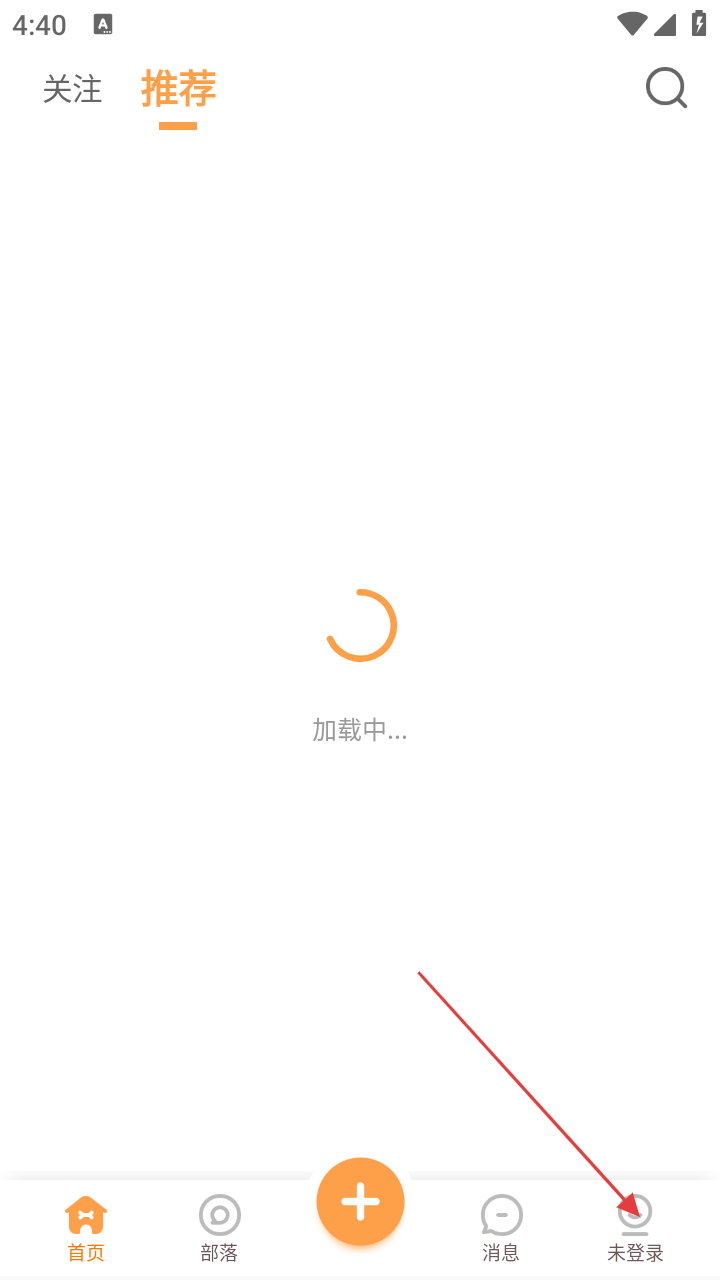The image size is (720, 1280).
Task: Select the 推荐 tab
Action: [x=178, y=89]
